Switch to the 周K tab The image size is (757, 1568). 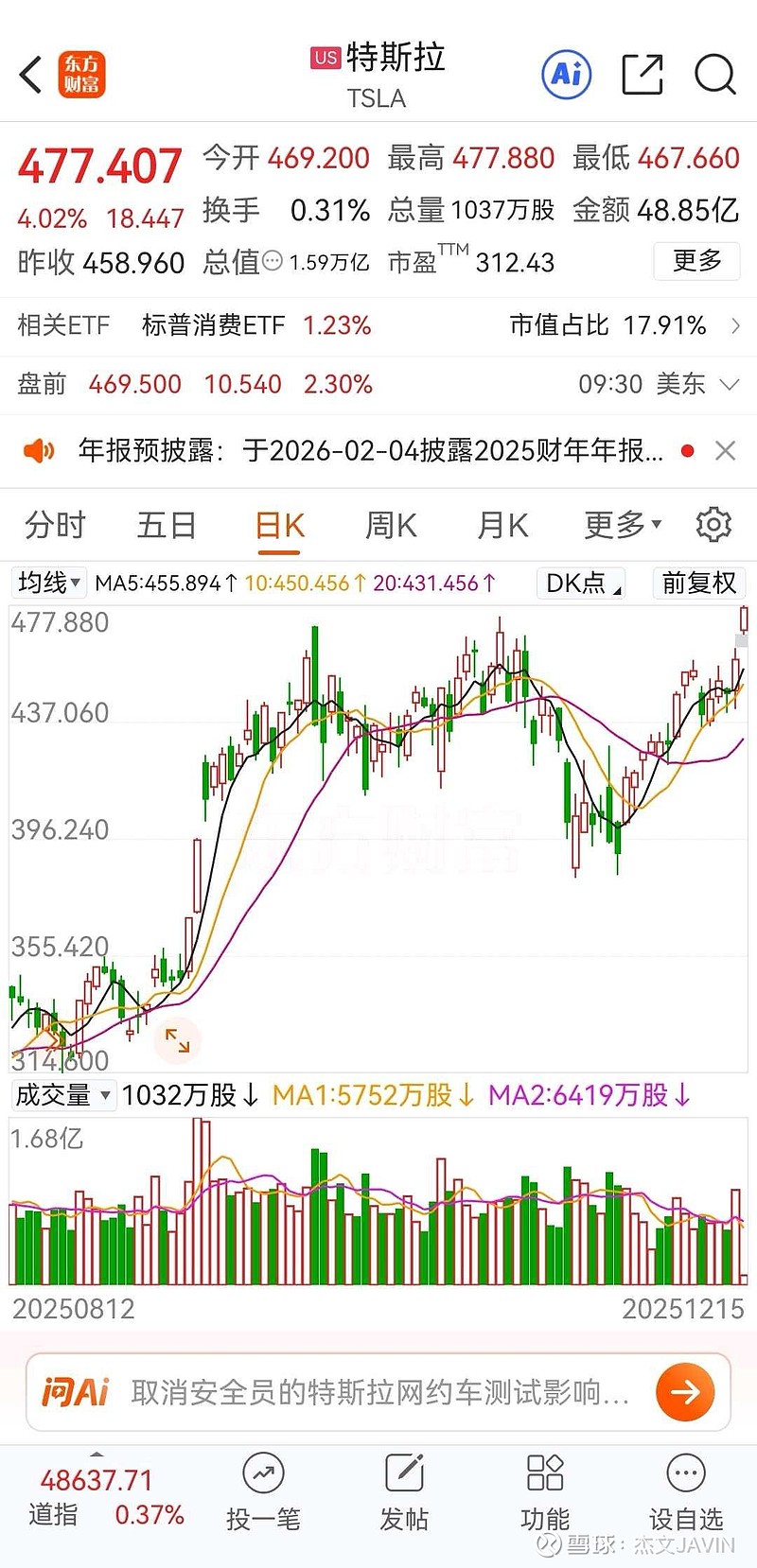pos(389,524)
